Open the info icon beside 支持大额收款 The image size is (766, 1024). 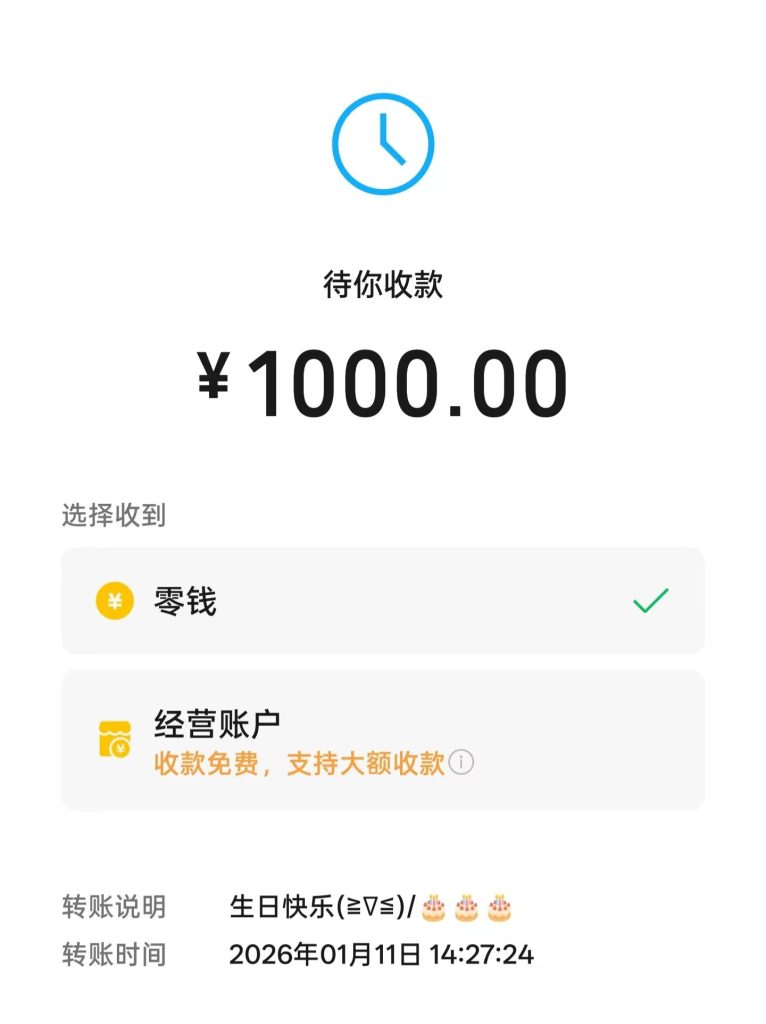(x=461, y=764)
